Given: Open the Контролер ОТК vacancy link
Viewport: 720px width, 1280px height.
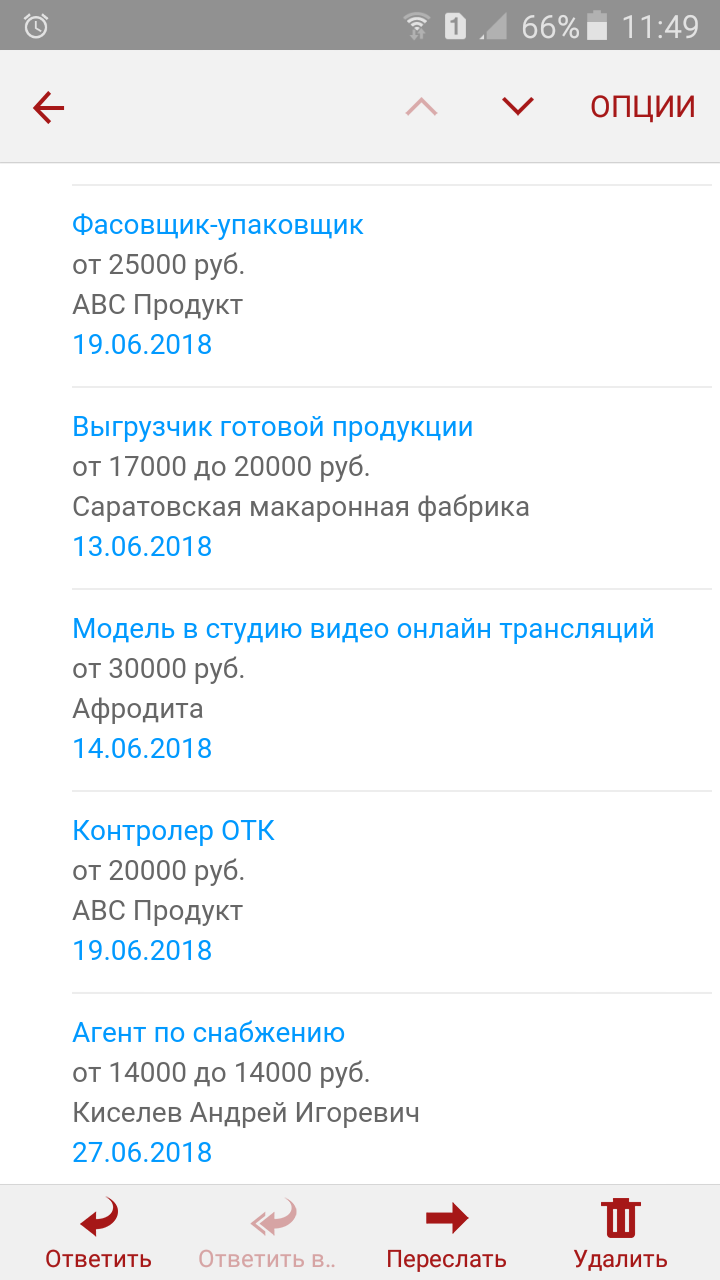Looking at the screenshot, I should point(173,830).
